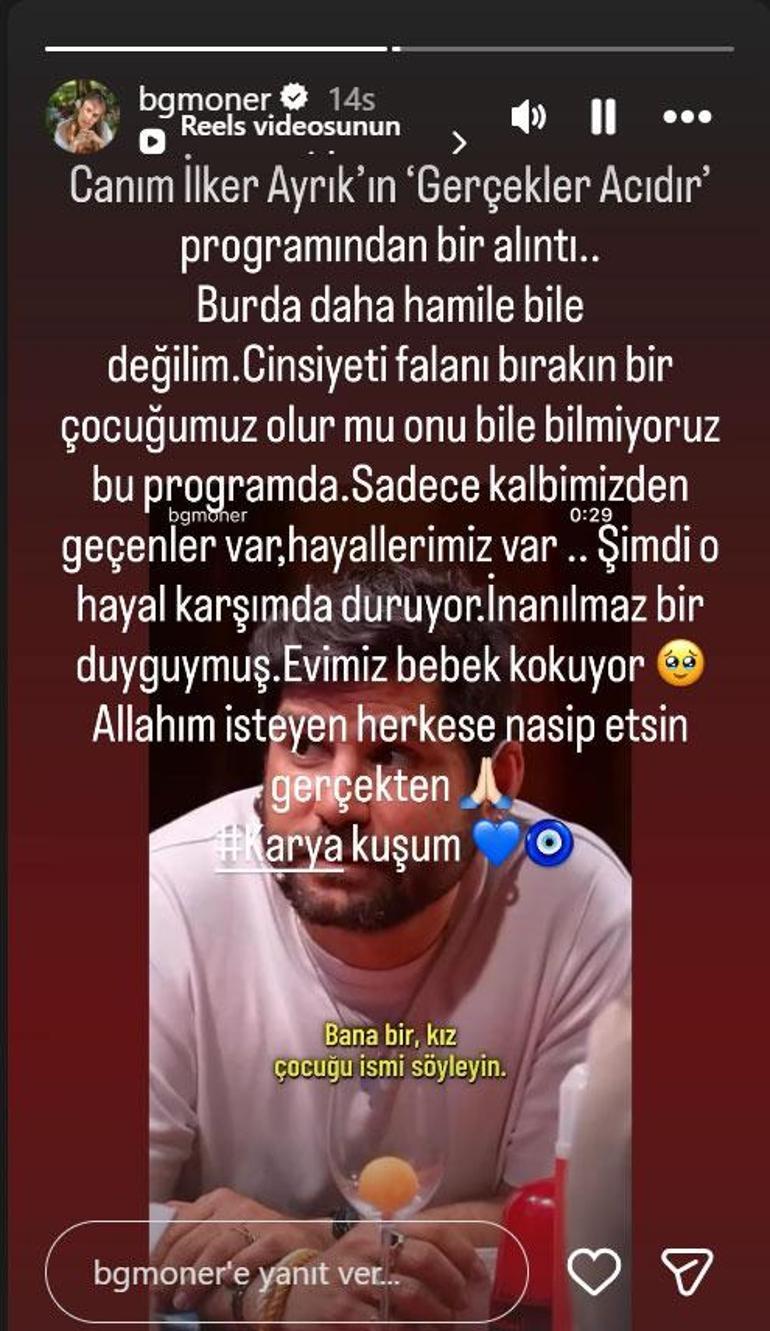The width and height of the screenshot is (770, 1331).
Task: Share the story via paper plane icon
Action: [x=688, y=1273]
